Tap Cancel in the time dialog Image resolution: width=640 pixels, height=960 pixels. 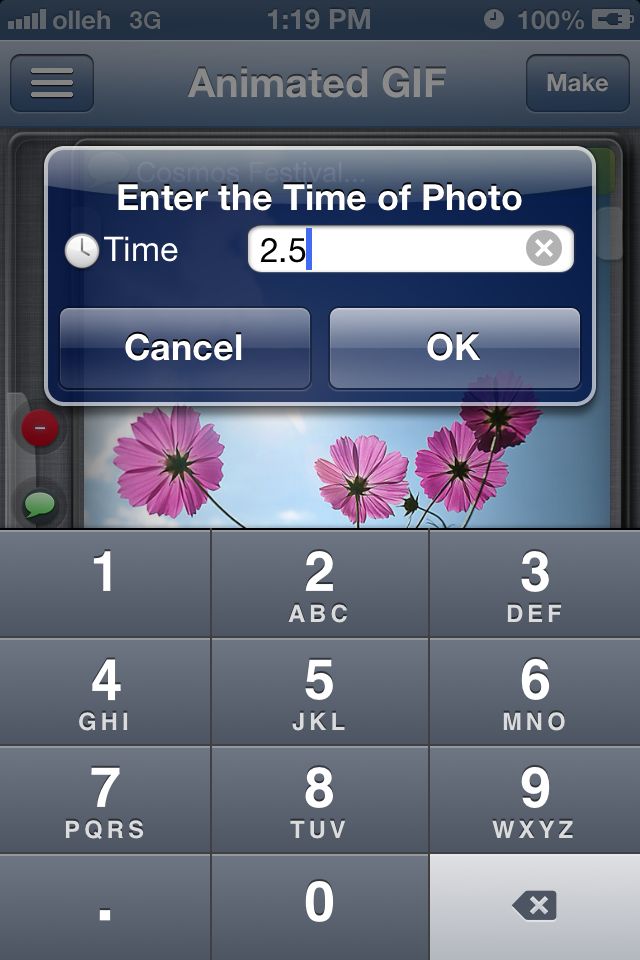click(x=184, y=348)
